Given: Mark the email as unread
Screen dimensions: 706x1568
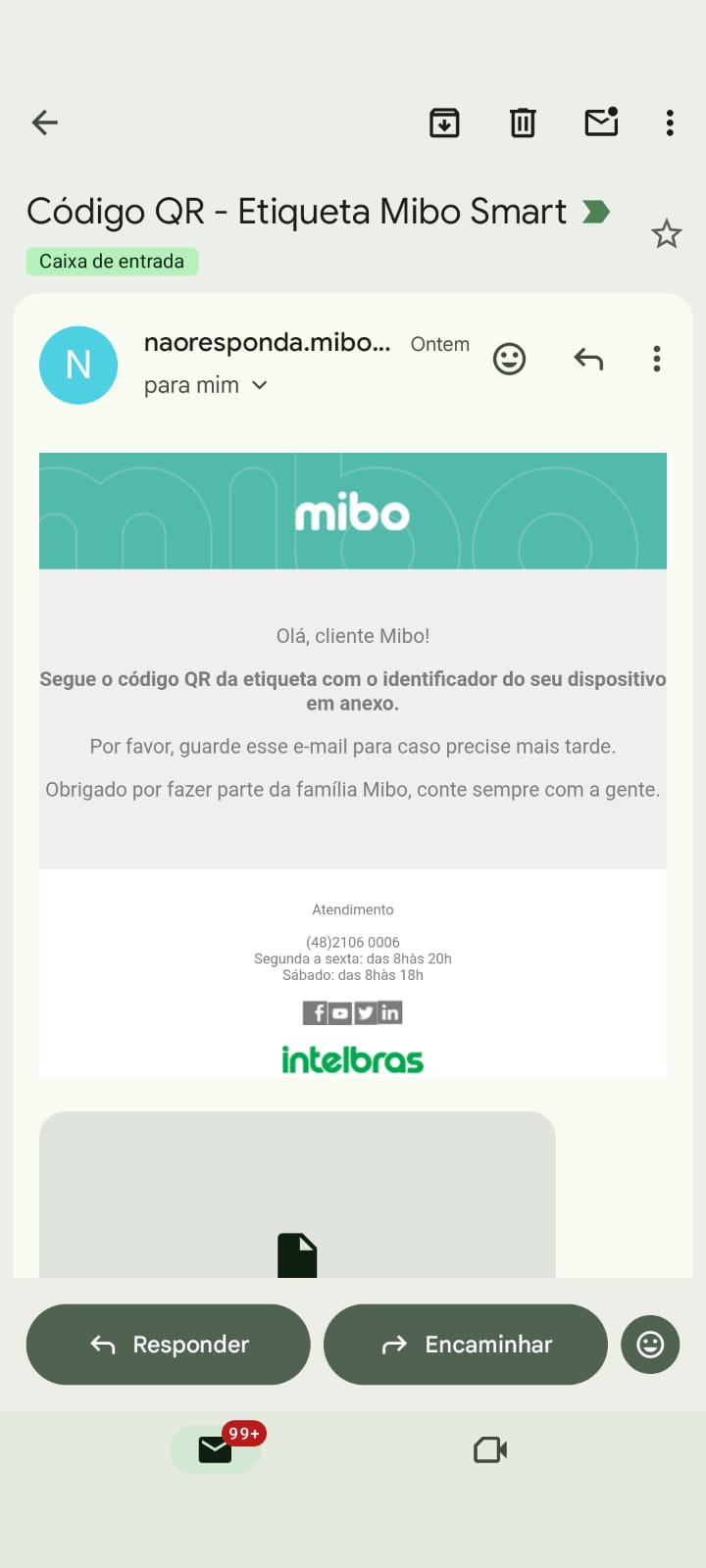Looking at the screenshot, I should (x=601, y=122).
